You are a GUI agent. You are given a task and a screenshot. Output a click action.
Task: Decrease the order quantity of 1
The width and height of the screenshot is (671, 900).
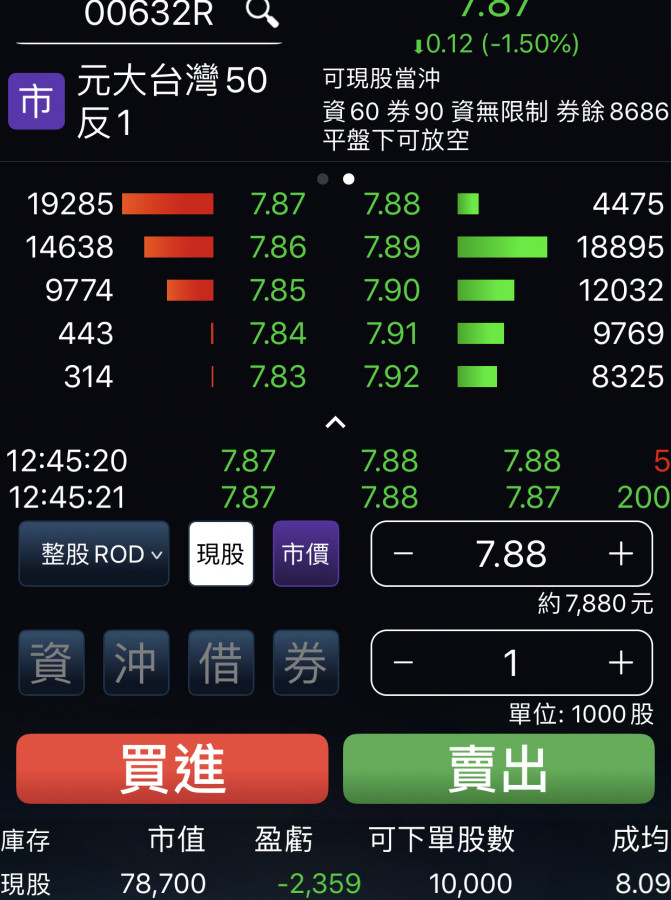point(404,663)
